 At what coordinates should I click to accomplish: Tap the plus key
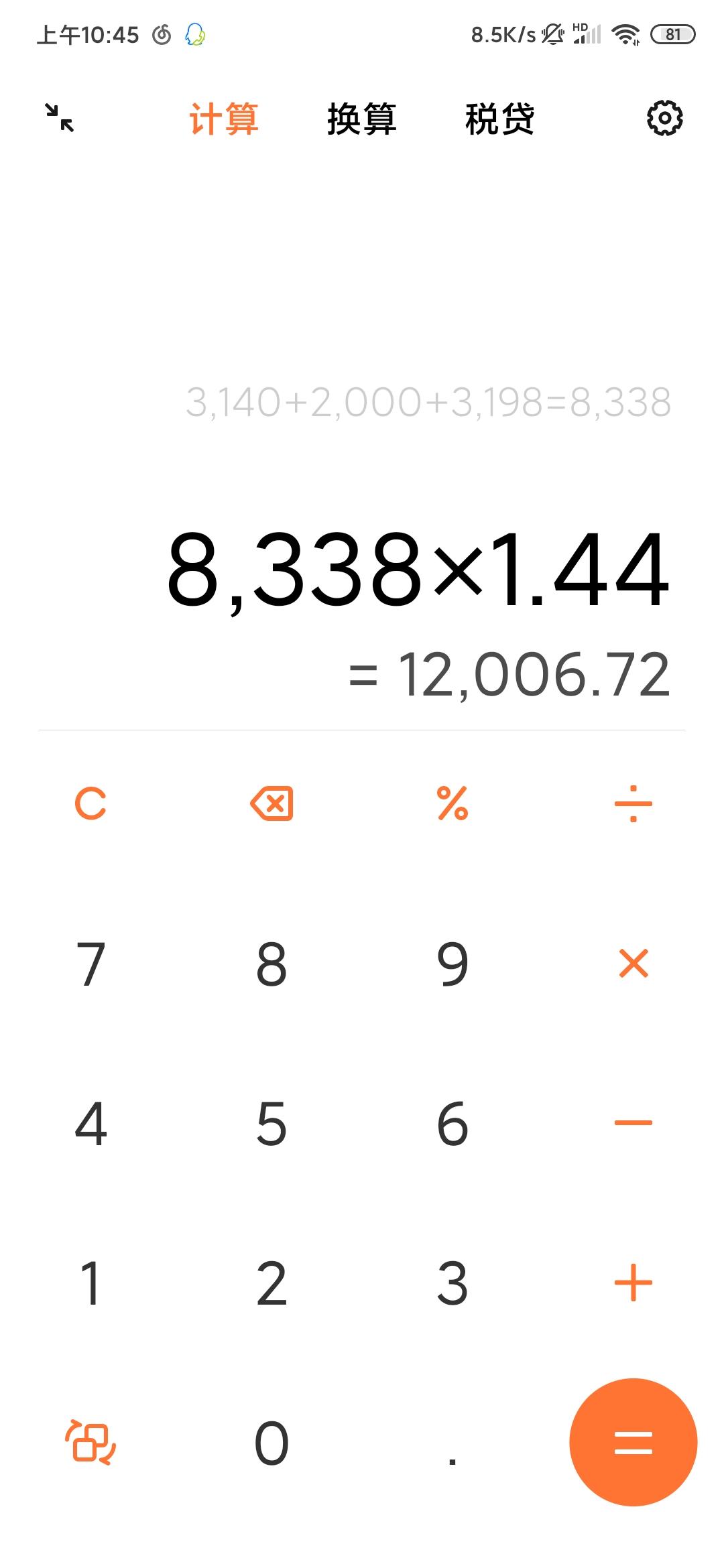633,1283
